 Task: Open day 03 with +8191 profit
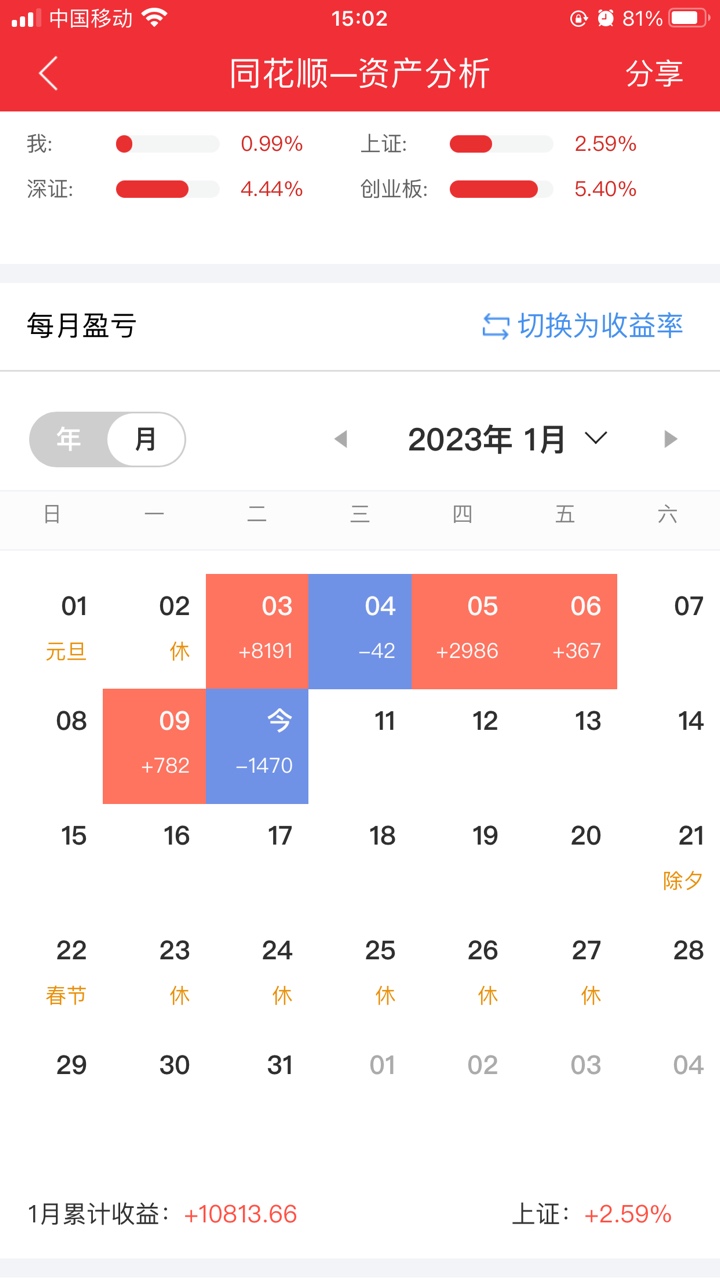(x=257, y=631)
